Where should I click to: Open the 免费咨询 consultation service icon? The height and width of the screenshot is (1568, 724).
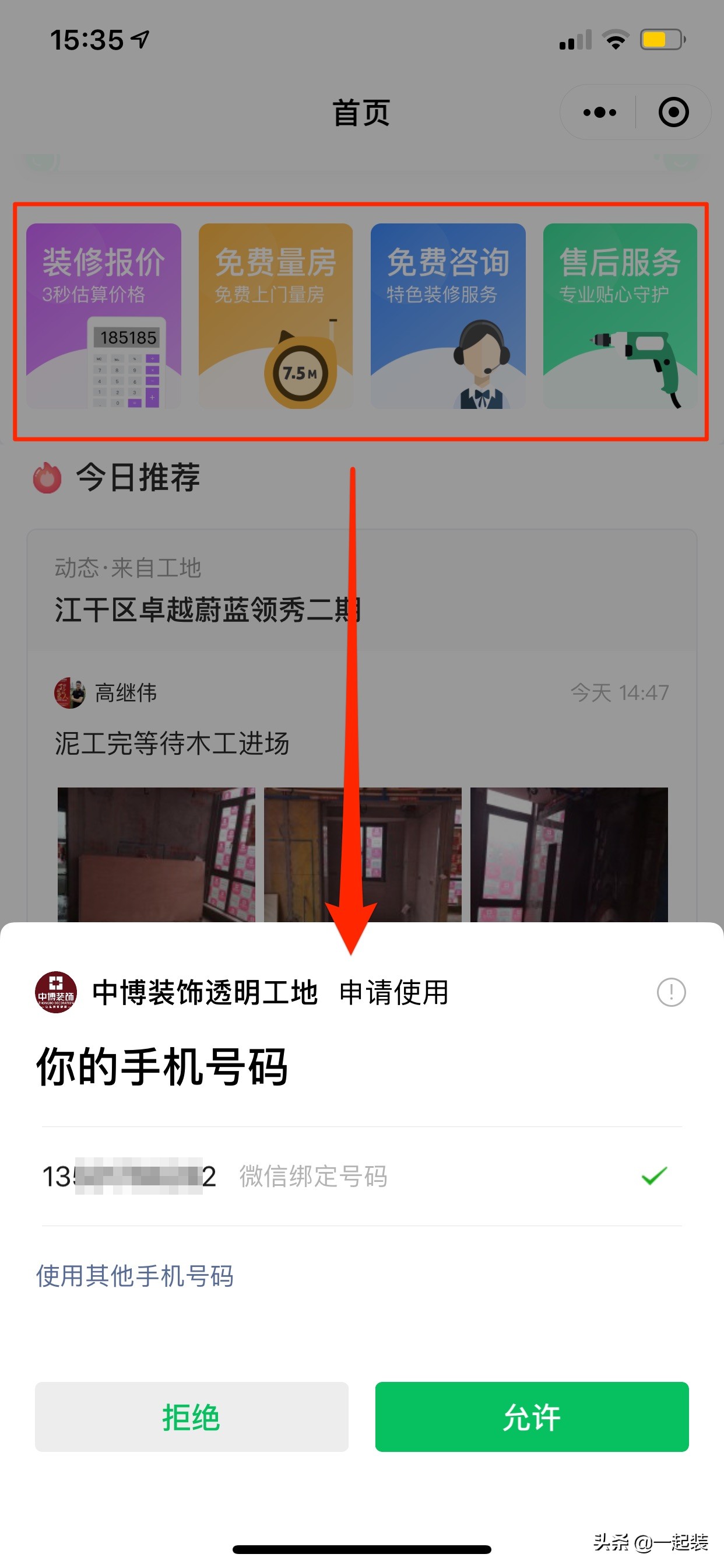click(448, 317)
